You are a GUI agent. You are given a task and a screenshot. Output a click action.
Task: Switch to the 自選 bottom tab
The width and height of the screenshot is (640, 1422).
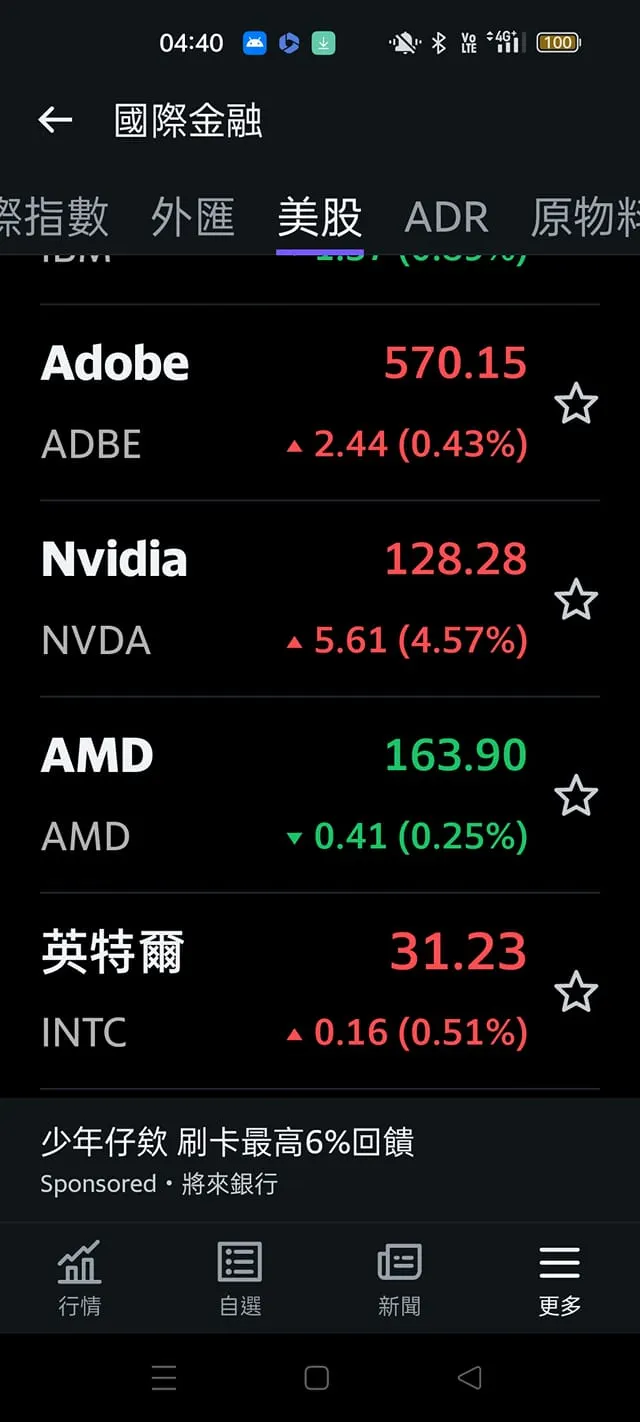[x=240, y=1277]
